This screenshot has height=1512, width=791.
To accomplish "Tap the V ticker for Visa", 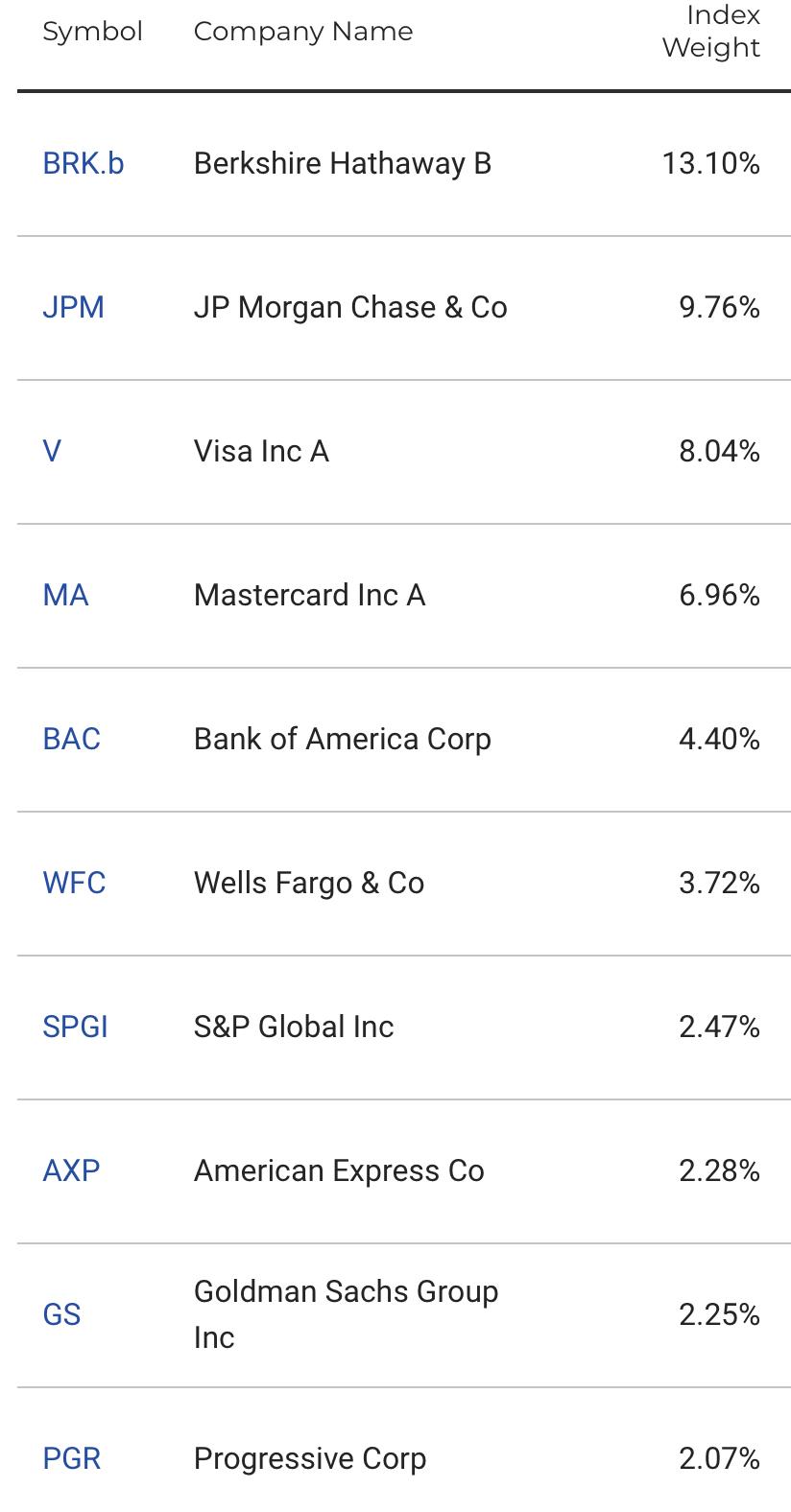I will click(x=52, y=452).
